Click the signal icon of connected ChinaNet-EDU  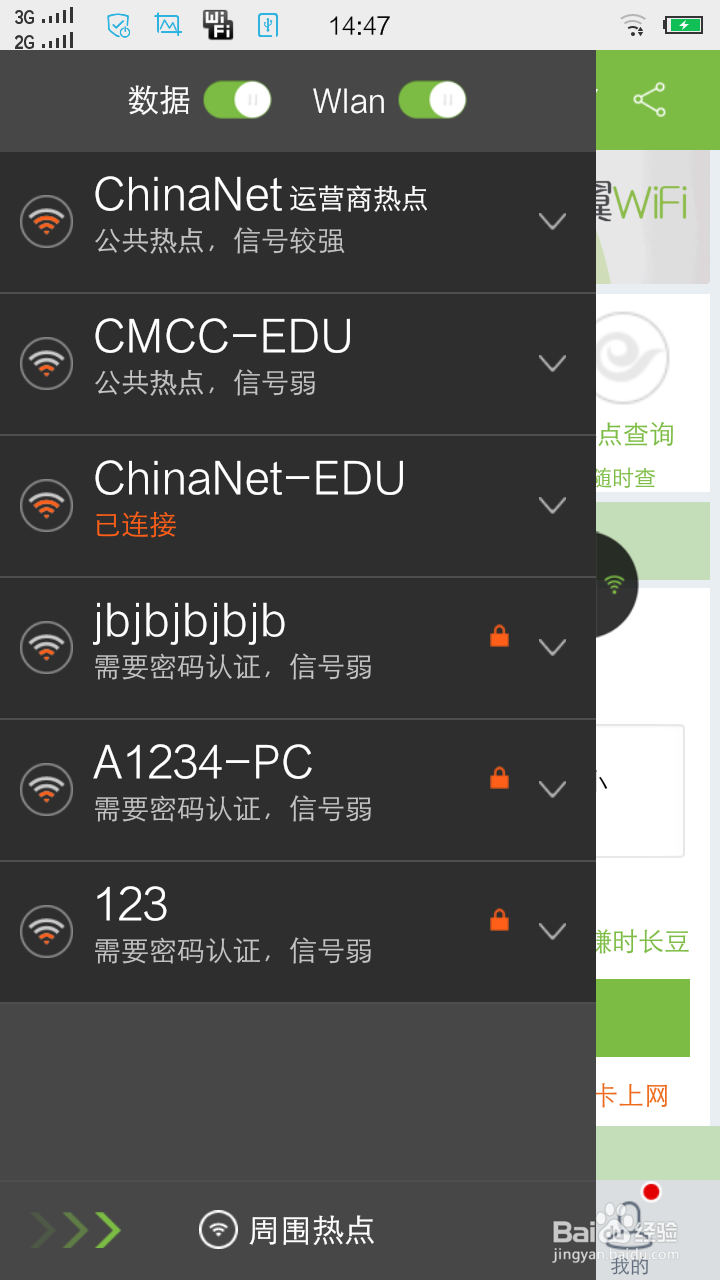pos(46,505)
